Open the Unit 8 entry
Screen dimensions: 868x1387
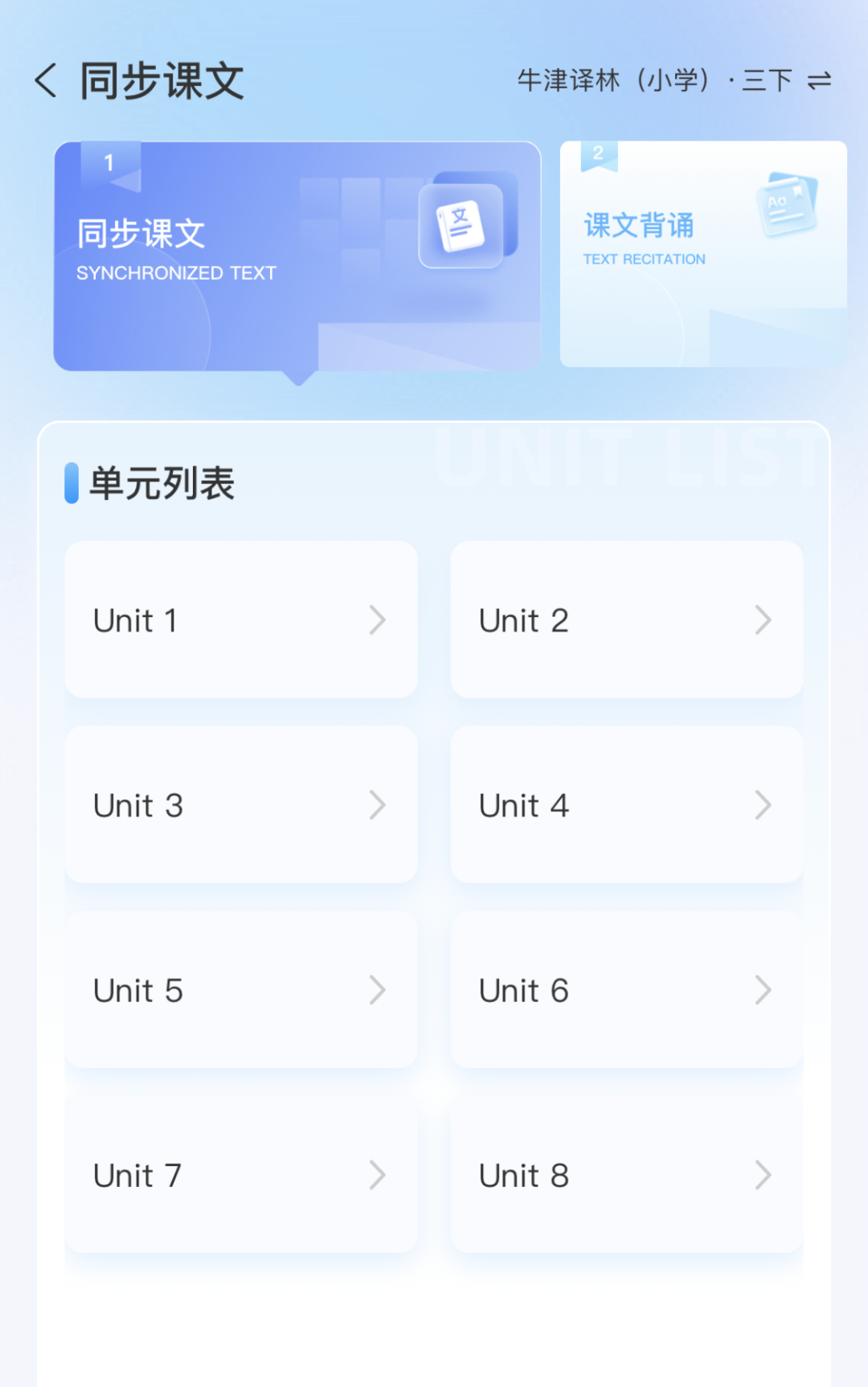click(x=627, y=1175)
